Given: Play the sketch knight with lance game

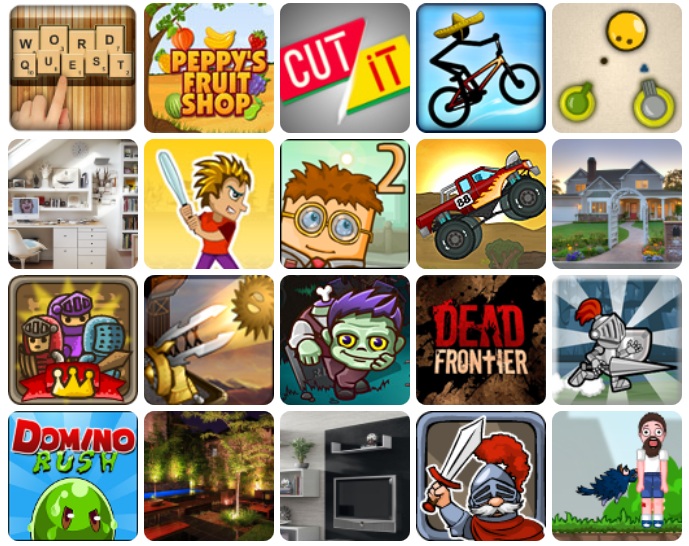Looking at the screenshot, I should [616, 340].
